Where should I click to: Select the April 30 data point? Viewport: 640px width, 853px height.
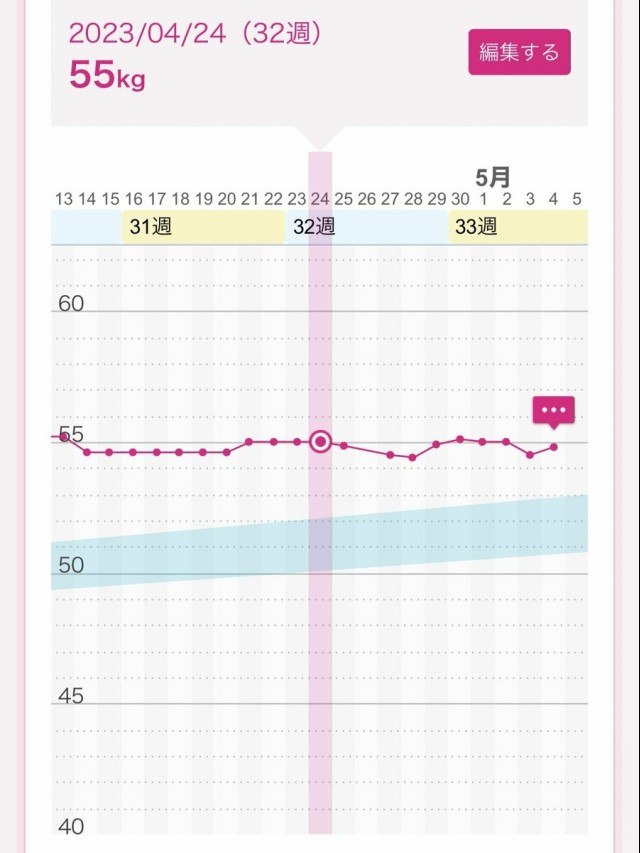pos(460,438)
